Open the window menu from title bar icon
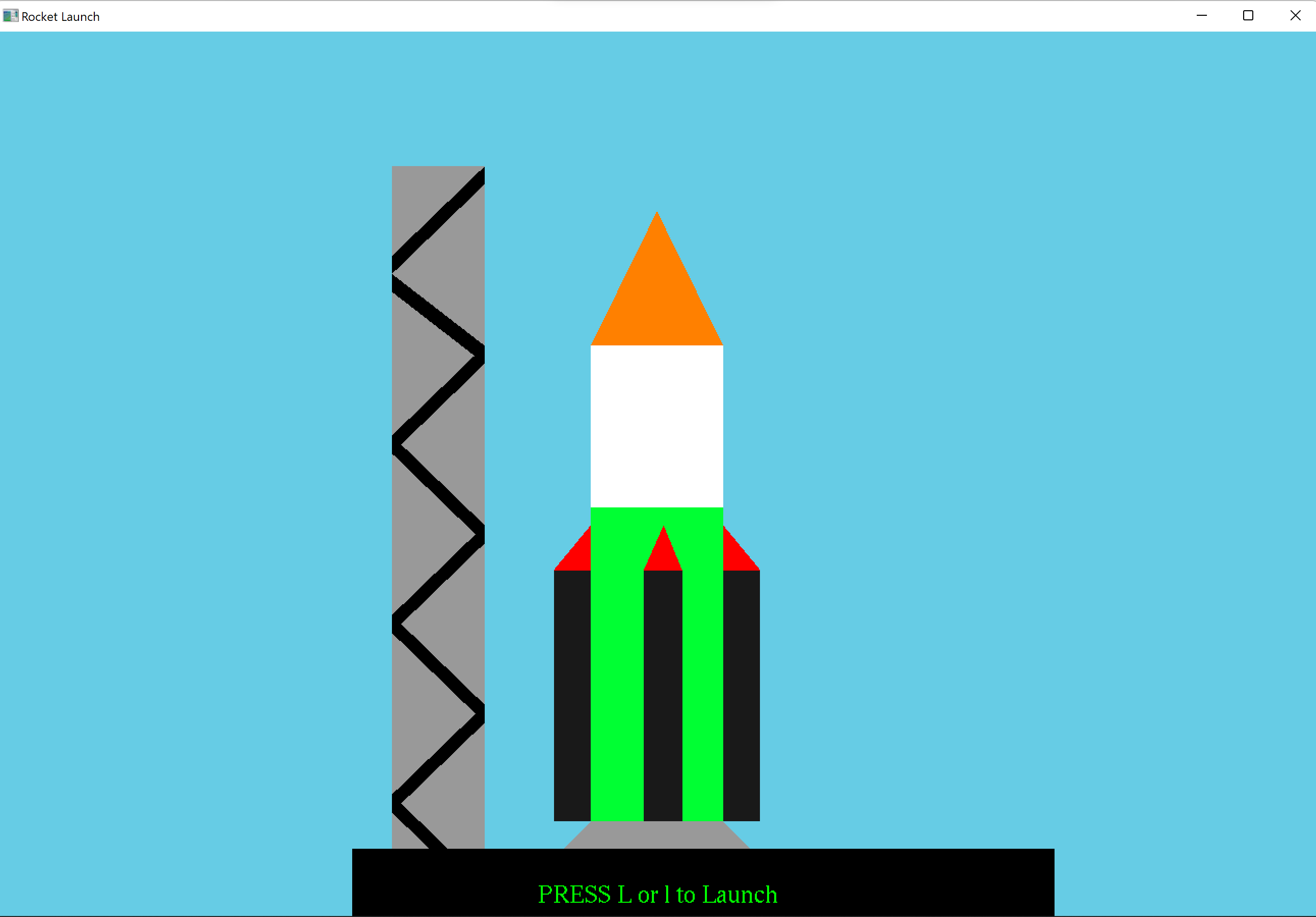 (x=10, y=16)
